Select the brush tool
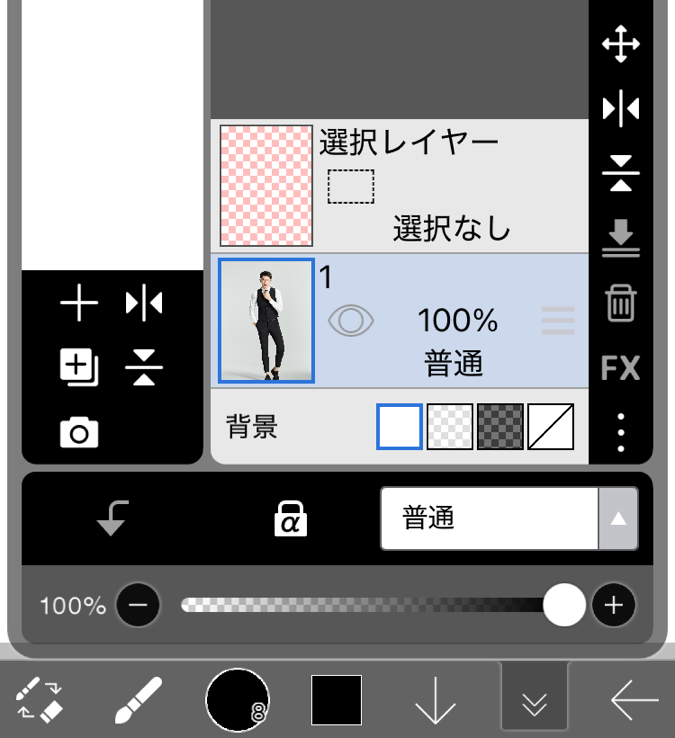This screenshot has height=738, width=675. point(138,700)
